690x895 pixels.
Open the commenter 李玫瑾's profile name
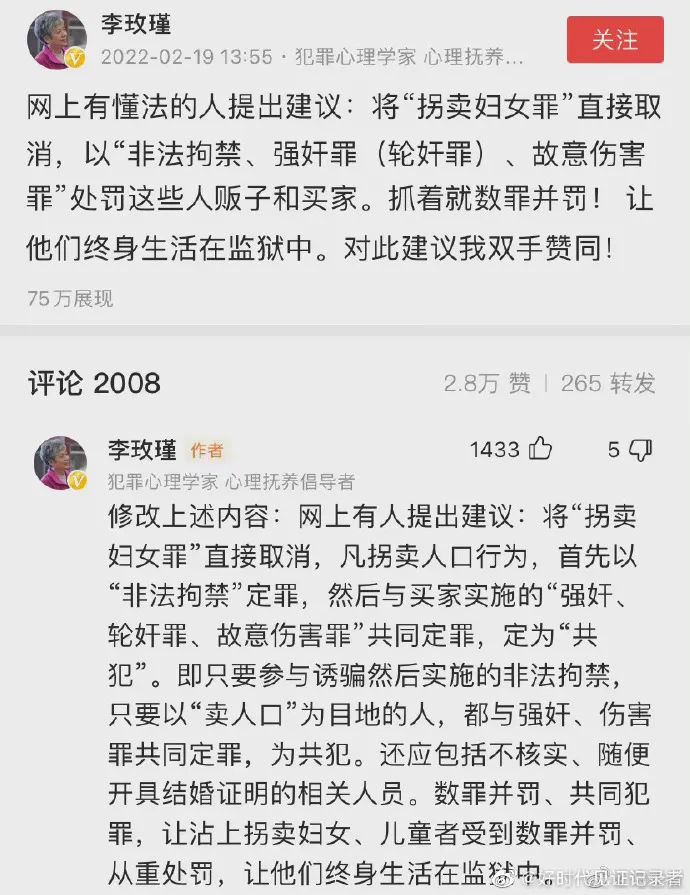tap(141, 450)
